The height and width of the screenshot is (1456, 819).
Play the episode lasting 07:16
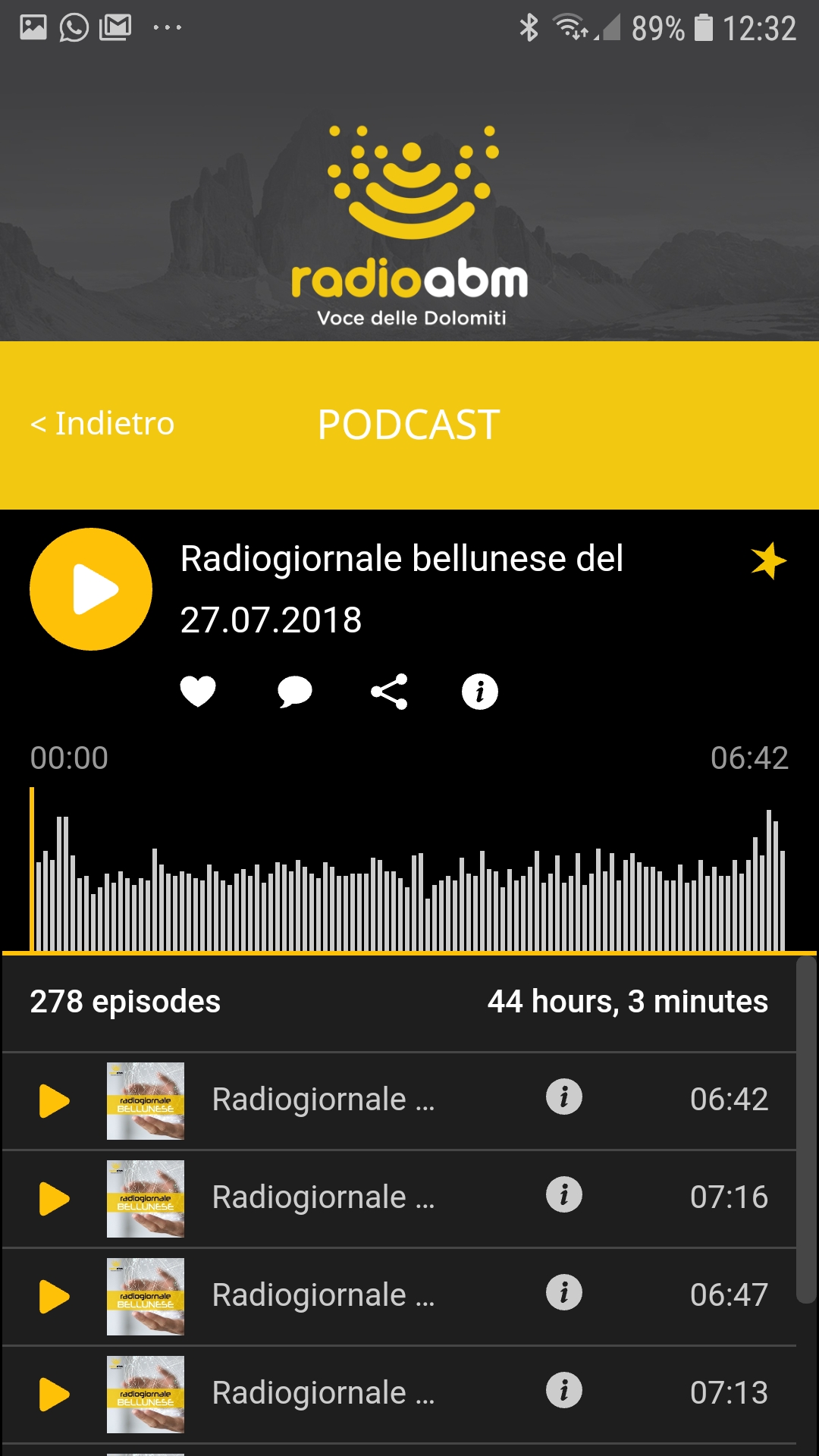[x=52, y=1197]
